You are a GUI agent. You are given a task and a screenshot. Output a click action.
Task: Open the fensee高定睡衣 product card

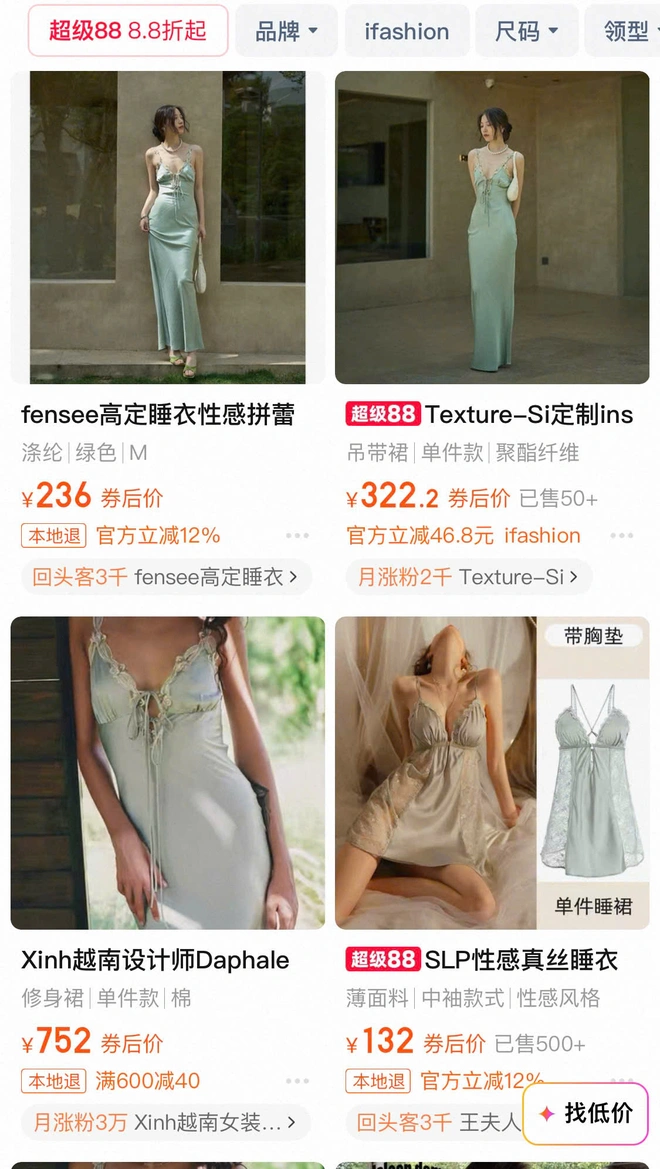tap(167, 228)
